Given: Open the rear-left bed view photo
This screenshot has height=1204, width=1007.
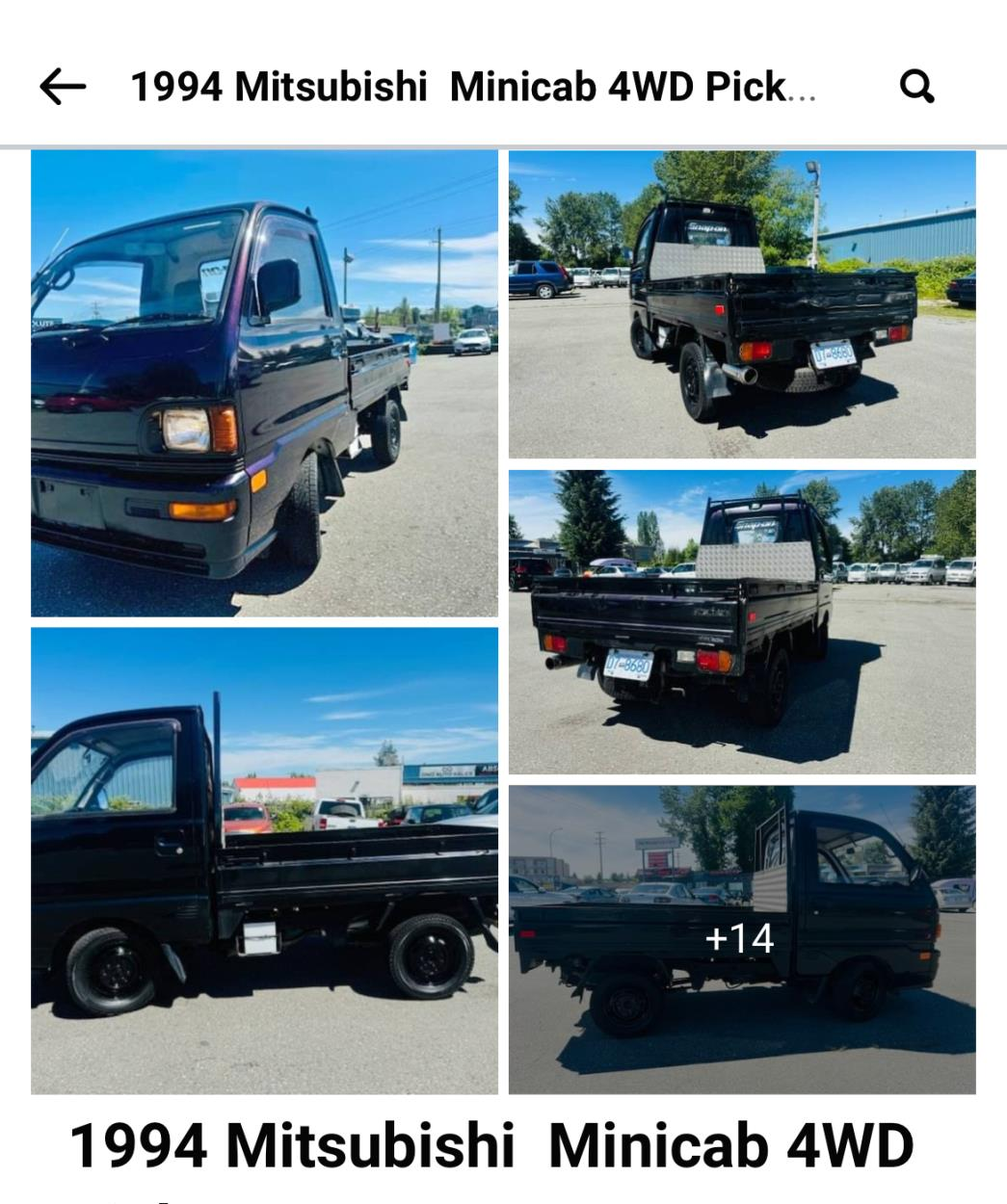Looking at the screenshot, I should click(742, 621).
